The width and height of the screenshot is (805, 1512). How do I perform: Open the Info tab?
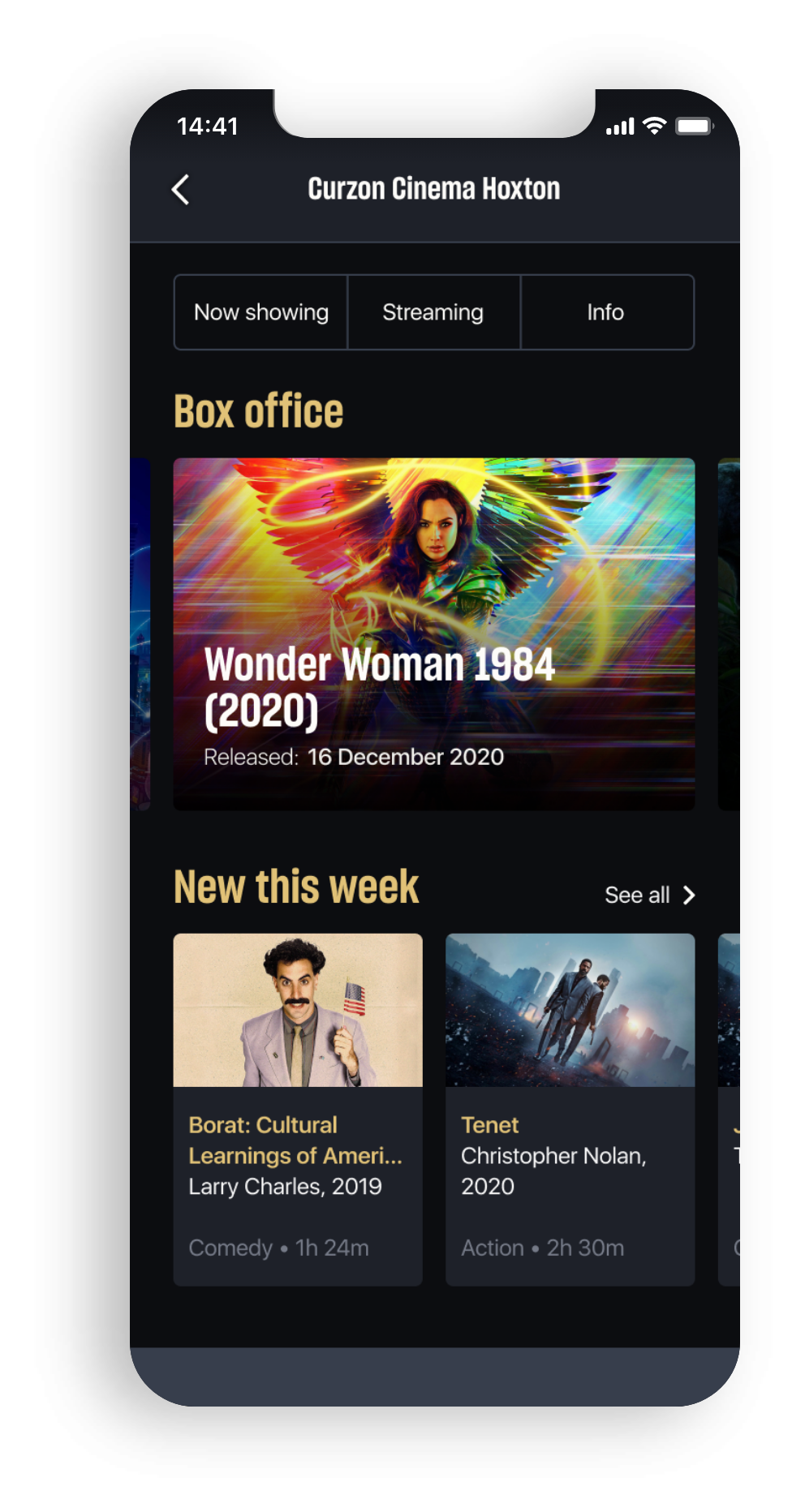click(606, 312)
